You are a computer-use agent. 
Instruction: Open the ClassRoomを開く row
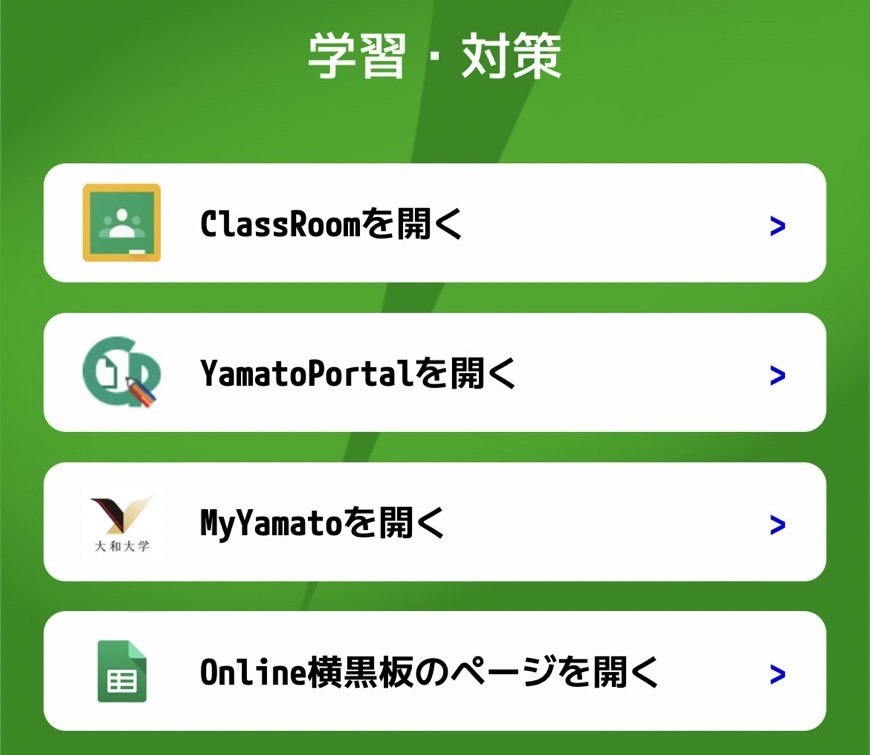coord(434,223)
